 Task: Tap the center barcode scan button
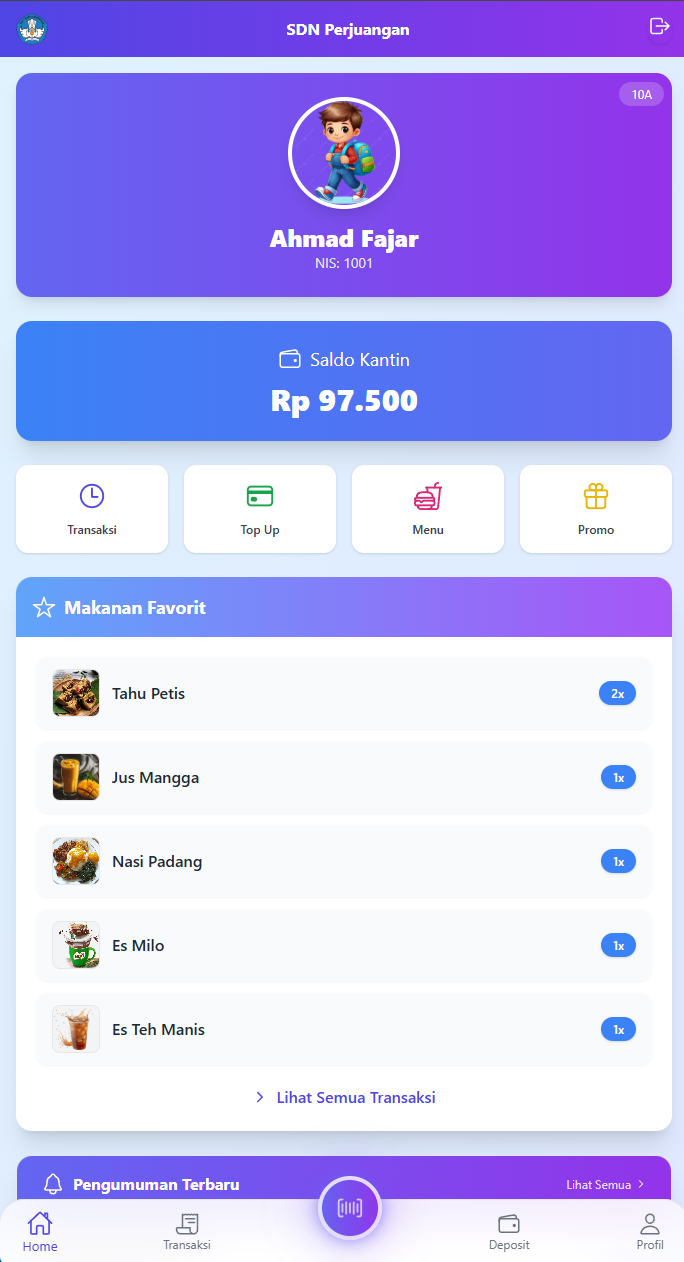click(350, 1208)
